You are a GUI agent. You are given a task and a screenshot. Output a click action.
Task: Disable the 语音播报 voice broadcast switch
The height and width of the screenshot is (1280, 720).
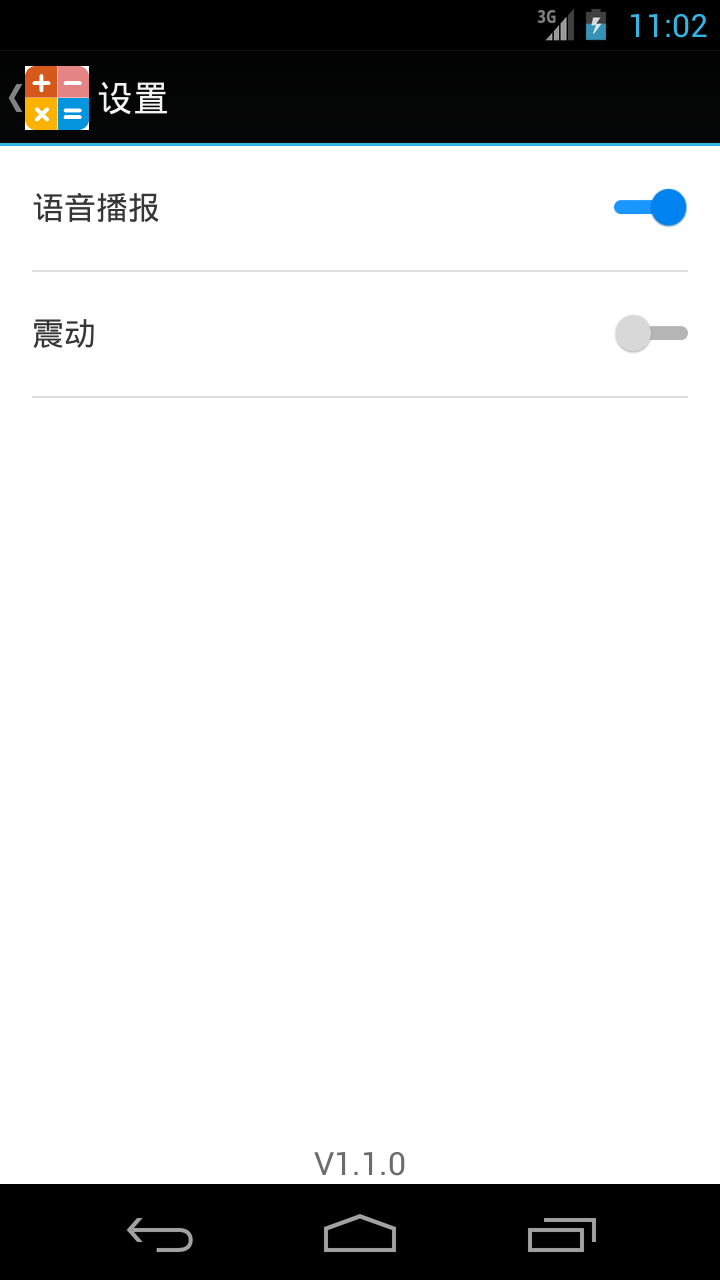click(x=650, y=207)
